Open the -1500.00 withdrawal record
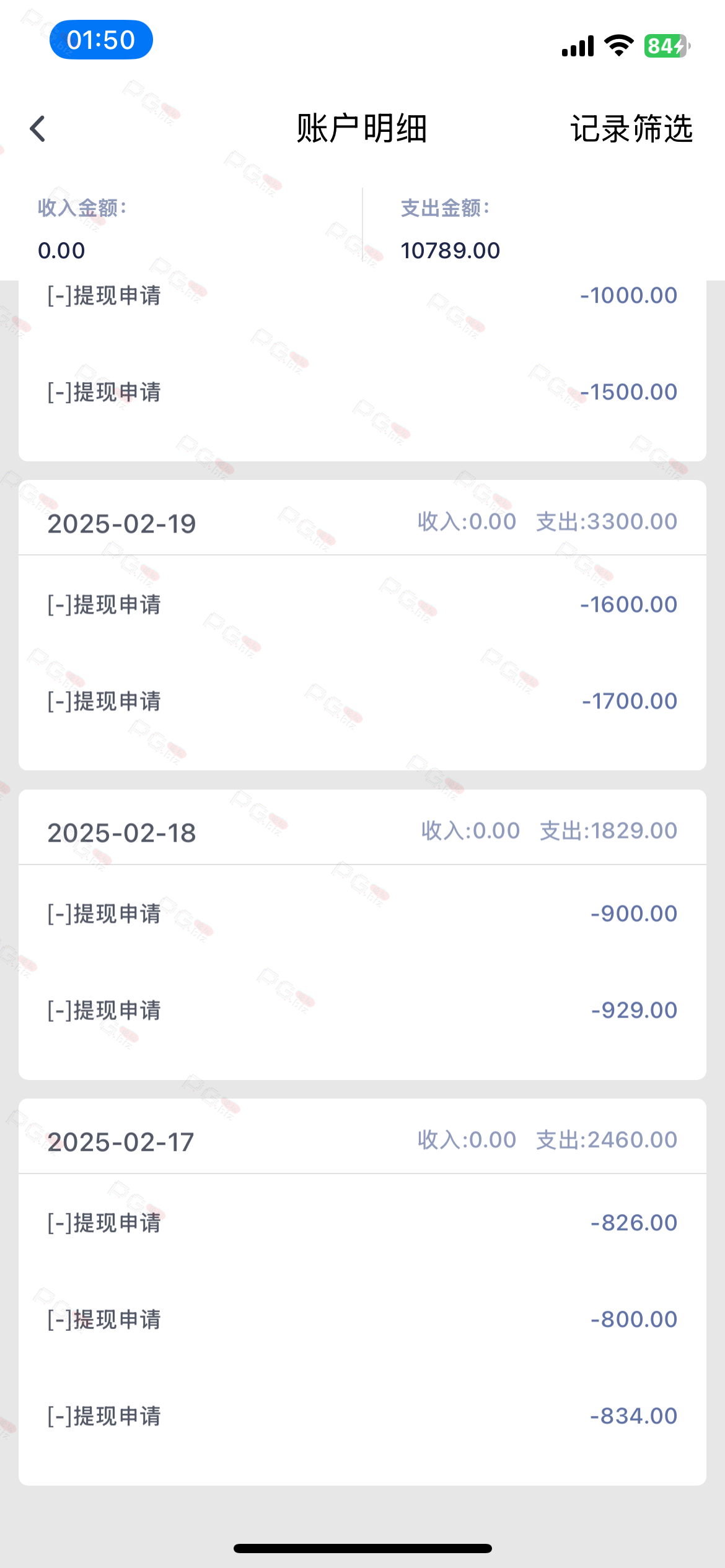Screen dimensions: 725x1568 click(x=362, y=393)
